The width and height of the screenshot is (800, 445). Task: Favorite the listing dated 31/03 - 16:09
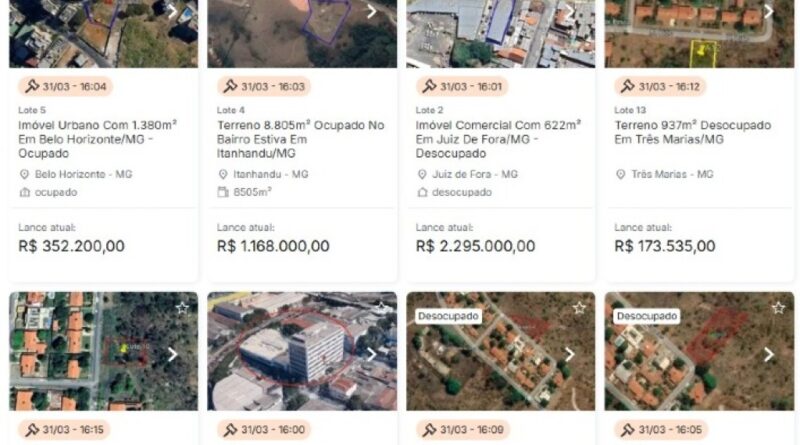579,308
